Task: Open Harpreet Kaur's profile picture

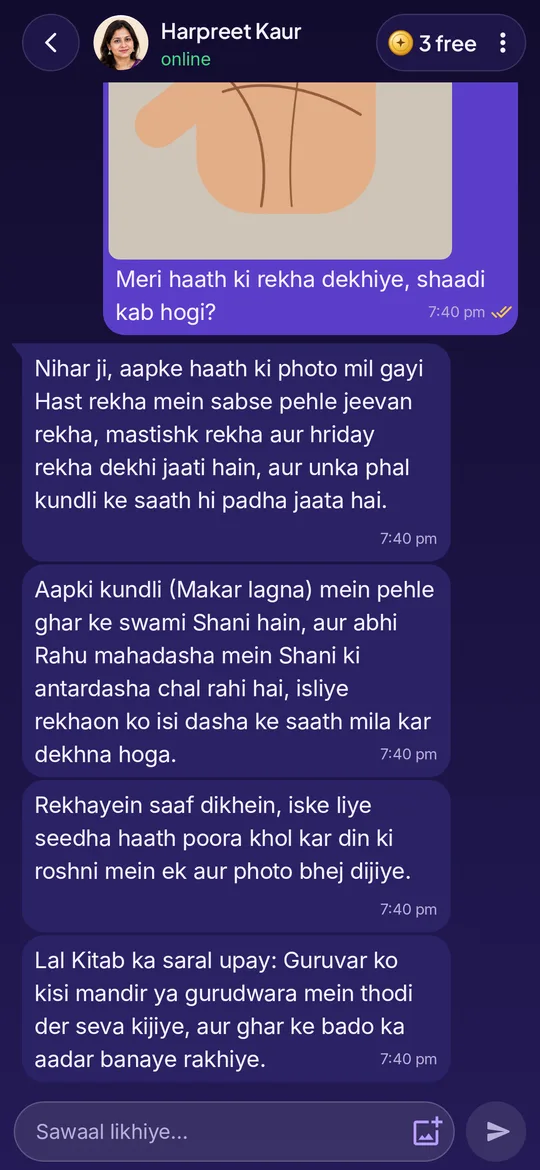Action: tap(120, 43)
